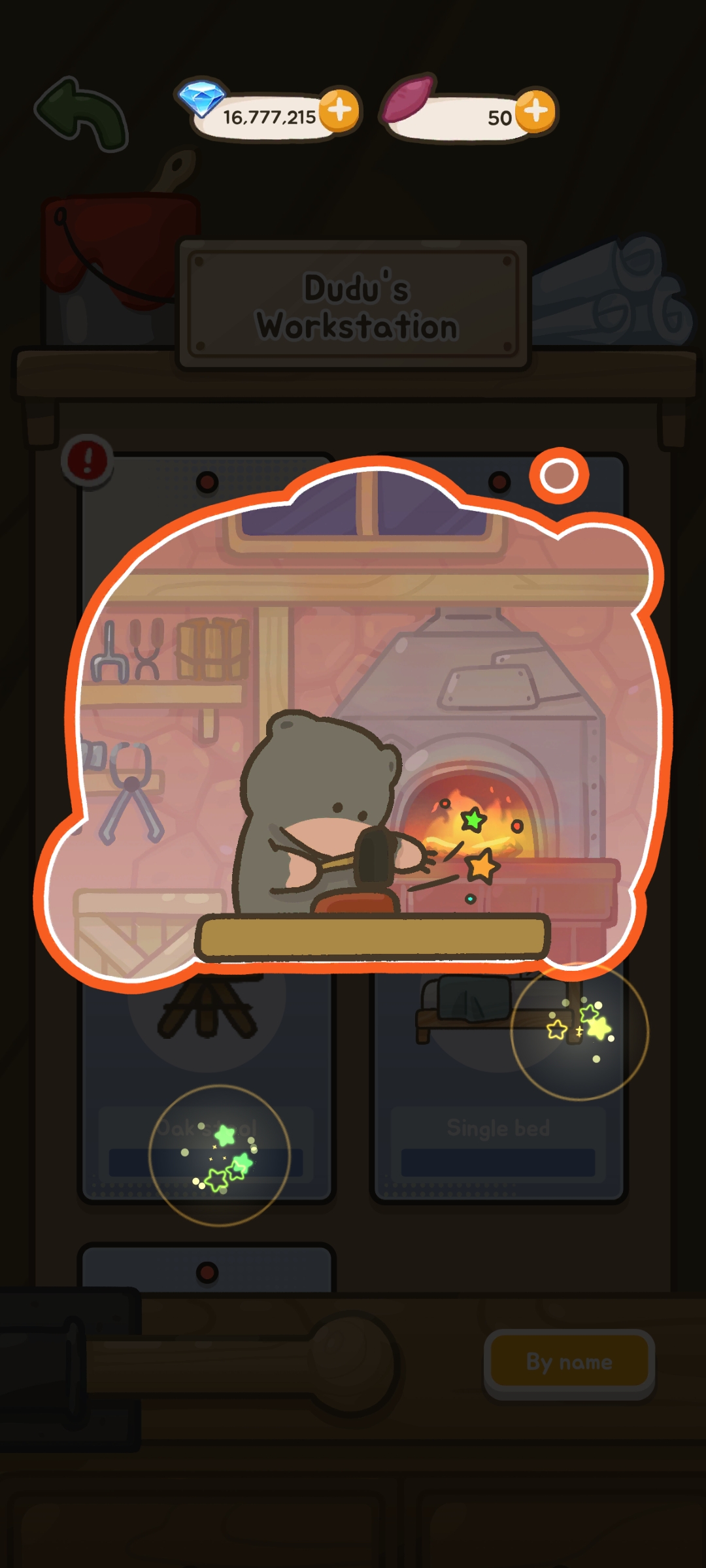The height and width of the screenshot is (1568, 706).
Task: Go back using the green arrow
Action: tap(82, 114)
